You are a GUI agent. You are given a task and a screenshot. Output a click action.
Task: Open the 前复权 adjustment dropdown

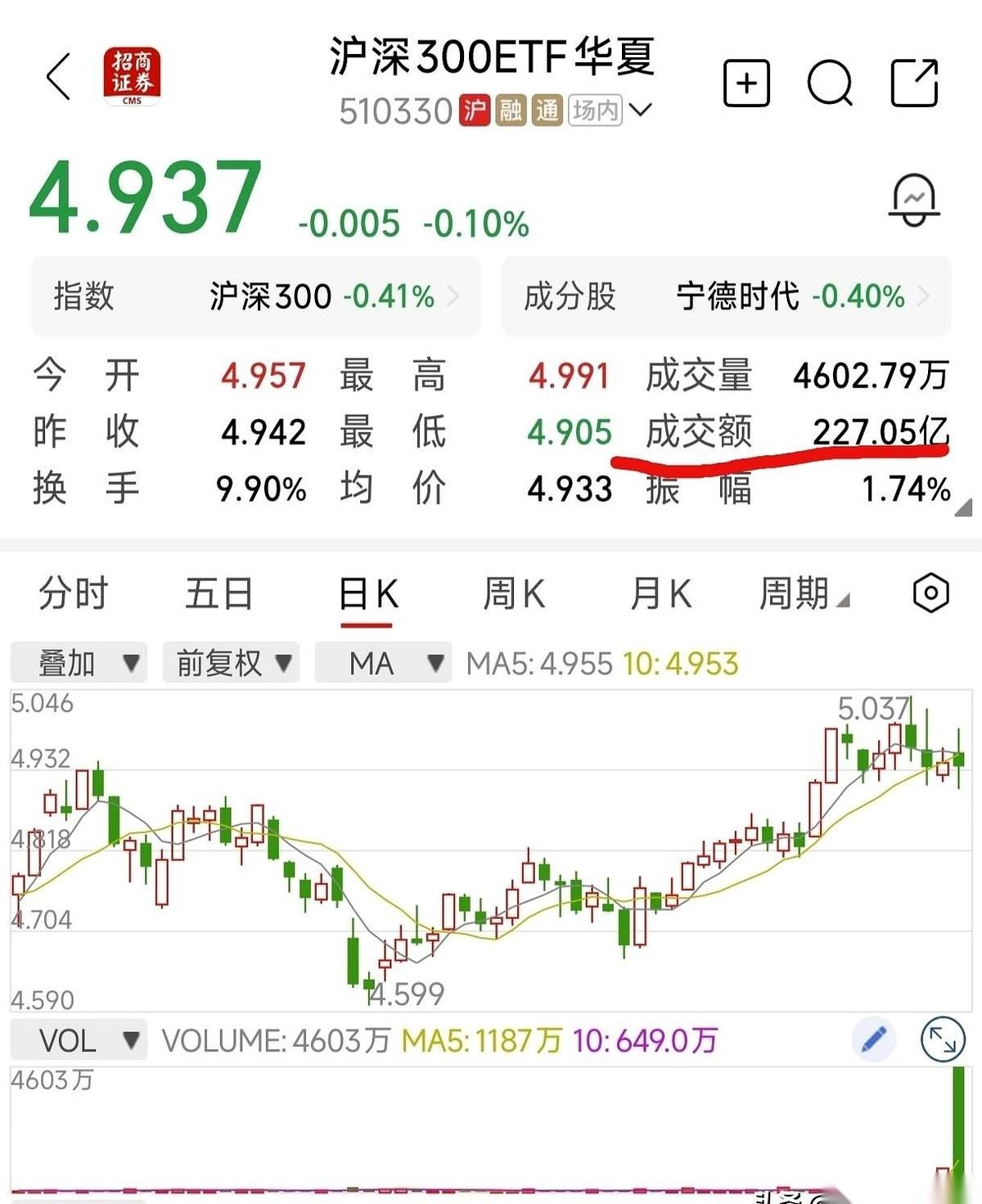point(231,663)
